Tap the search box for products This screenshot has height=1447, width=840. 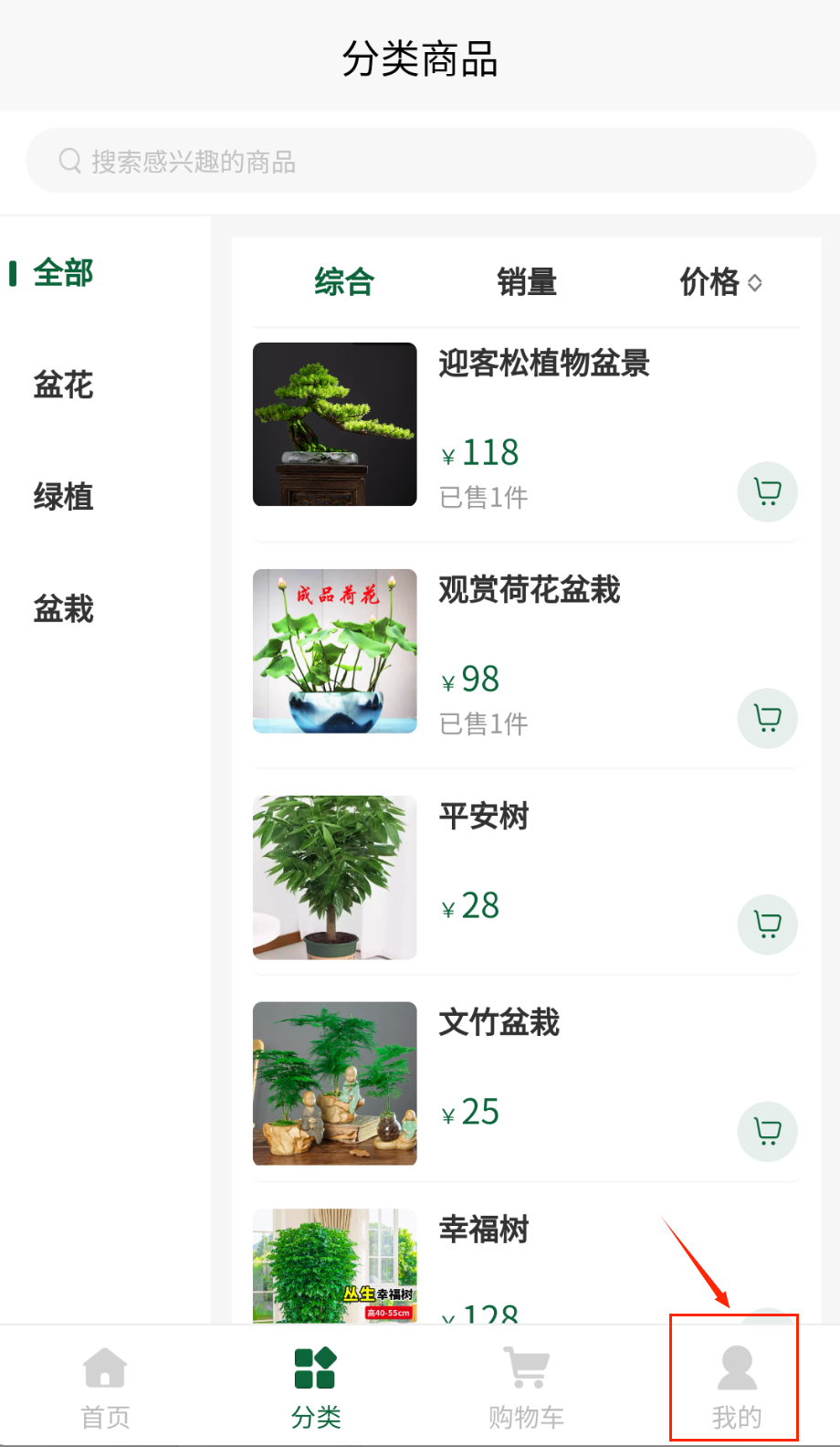tap(420, 162)
